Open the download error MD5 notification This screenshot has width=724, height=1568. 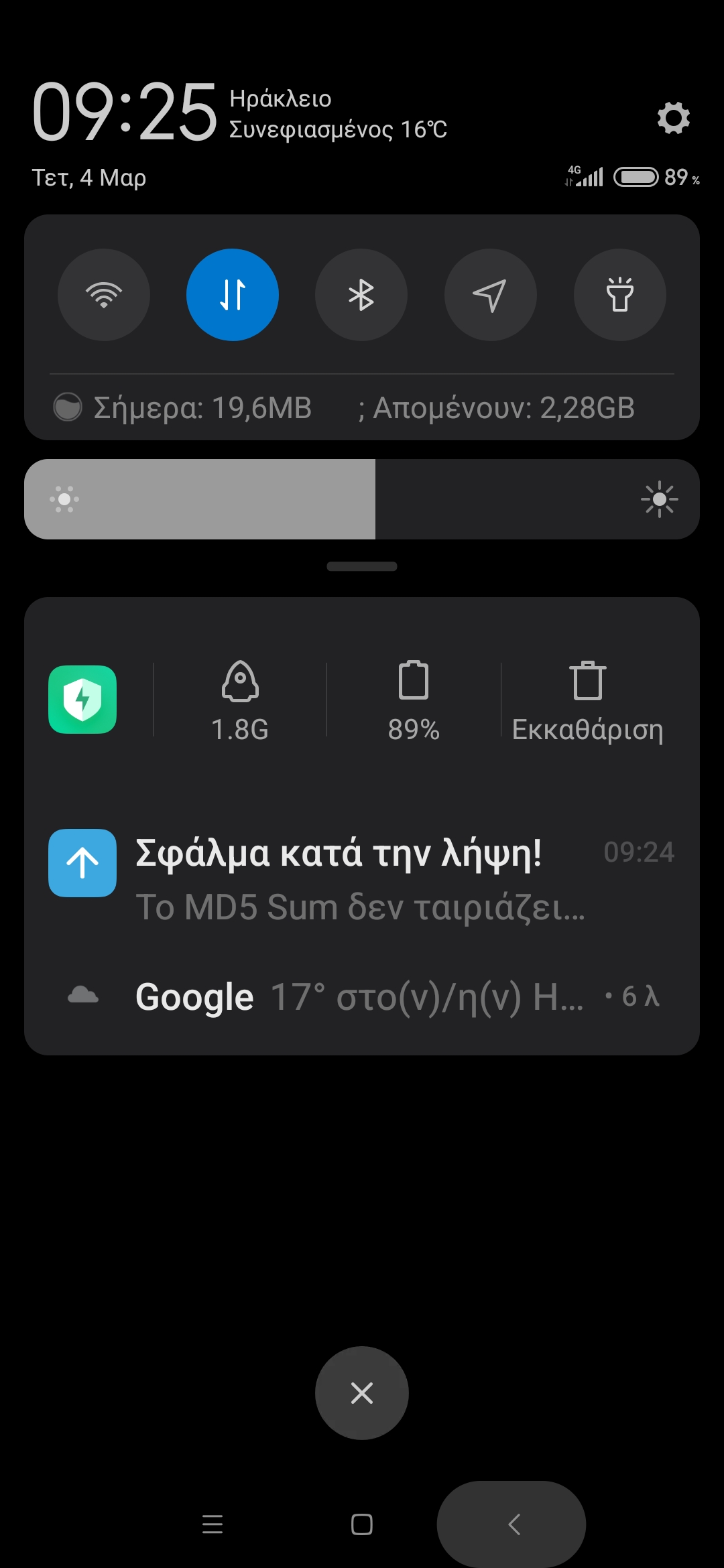coord(362,878)
